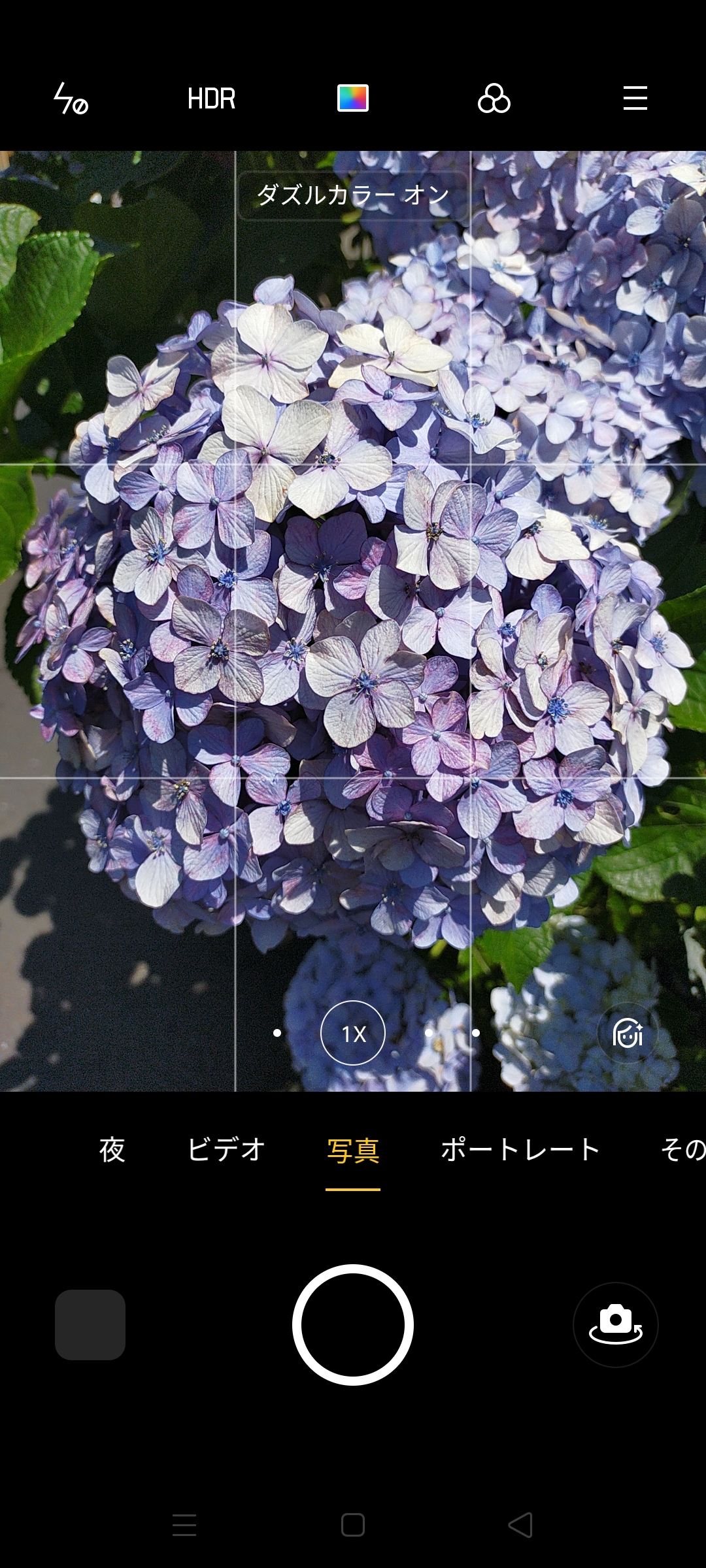Toggle the Dazzle Color icon
The height and width of the screenshot is (1568, 706).
coord(353,99)
